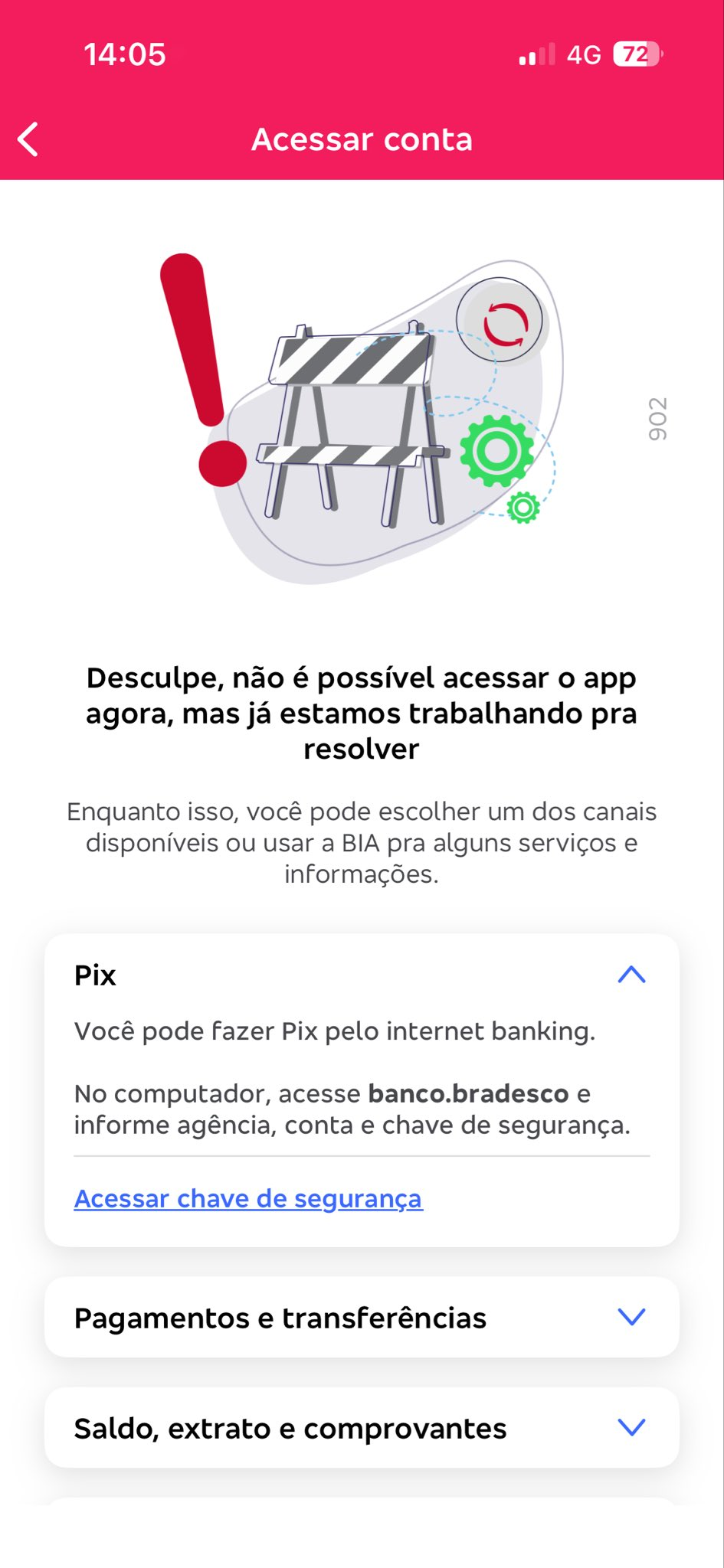Screen dimensions: 724x1568
Task: Expand Saldo, extrato e comprovantes
Action: (631, 1427)
